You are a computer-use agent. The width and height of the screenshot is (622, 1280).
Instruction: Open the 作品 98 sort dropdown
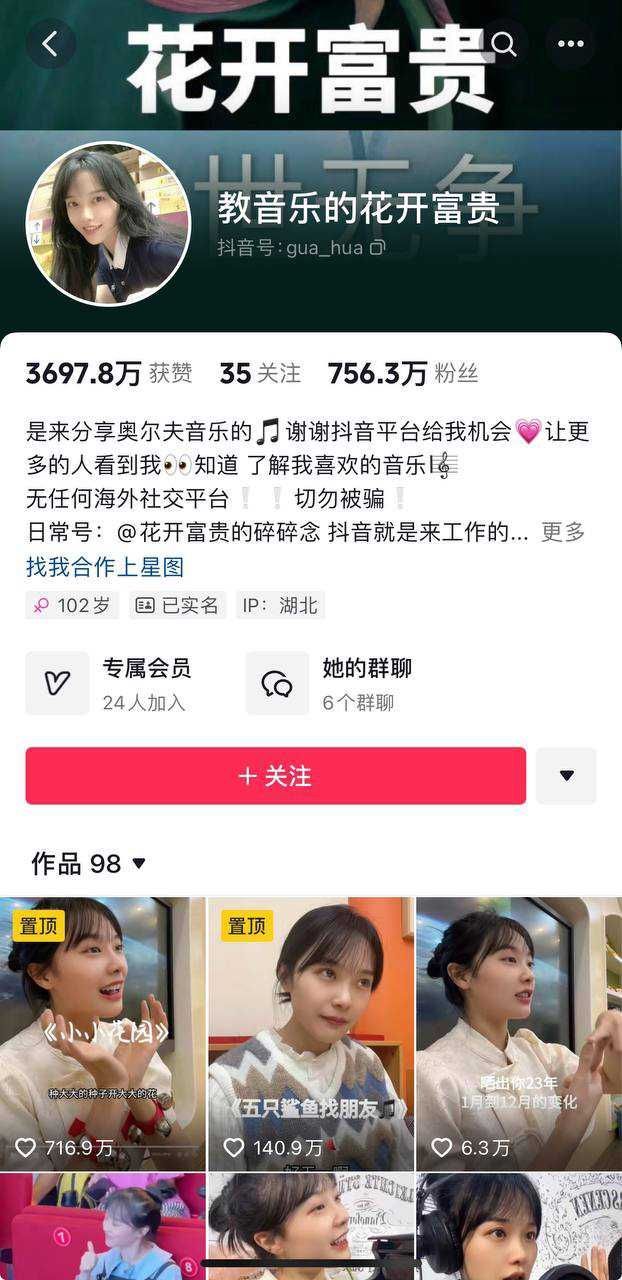pyautogui.click(x=89, y=863)
